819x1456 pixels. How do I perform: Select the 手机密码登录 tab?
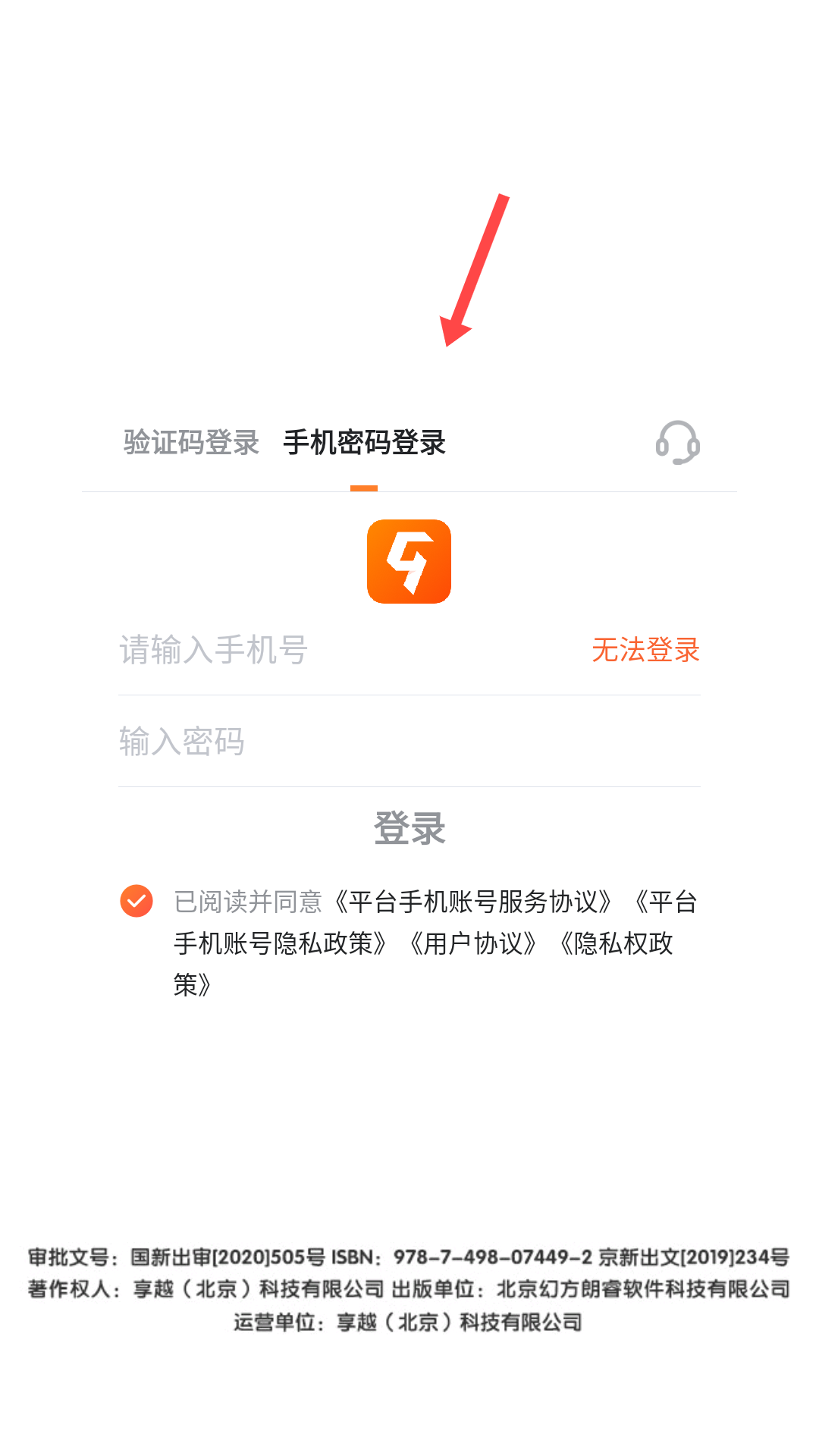(364, 442)
